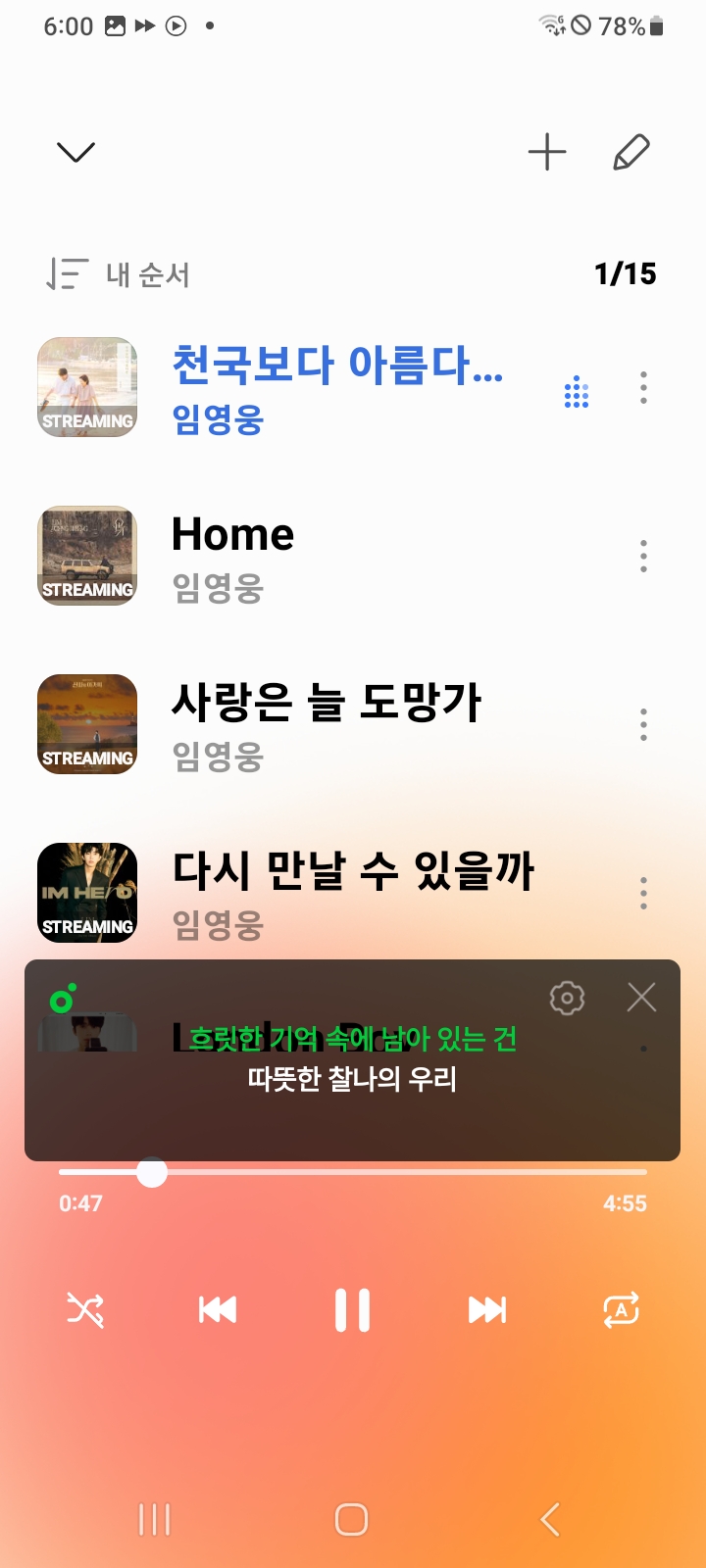Pause the current song
706x1568 pixels.
[x=353, y=1309]
